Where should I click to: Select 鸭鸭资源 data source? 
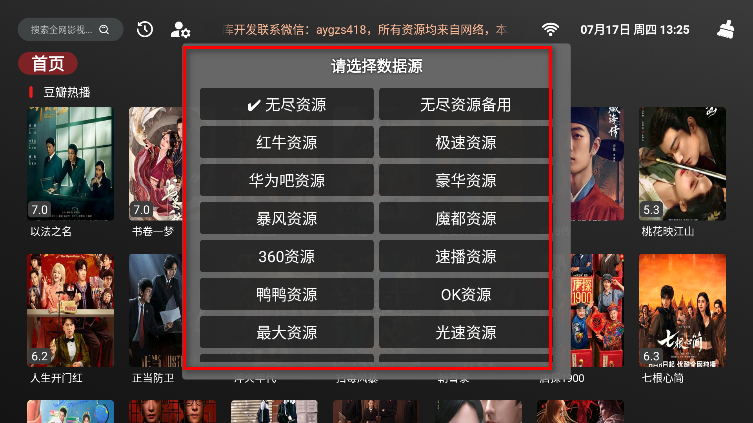[287, 294]
